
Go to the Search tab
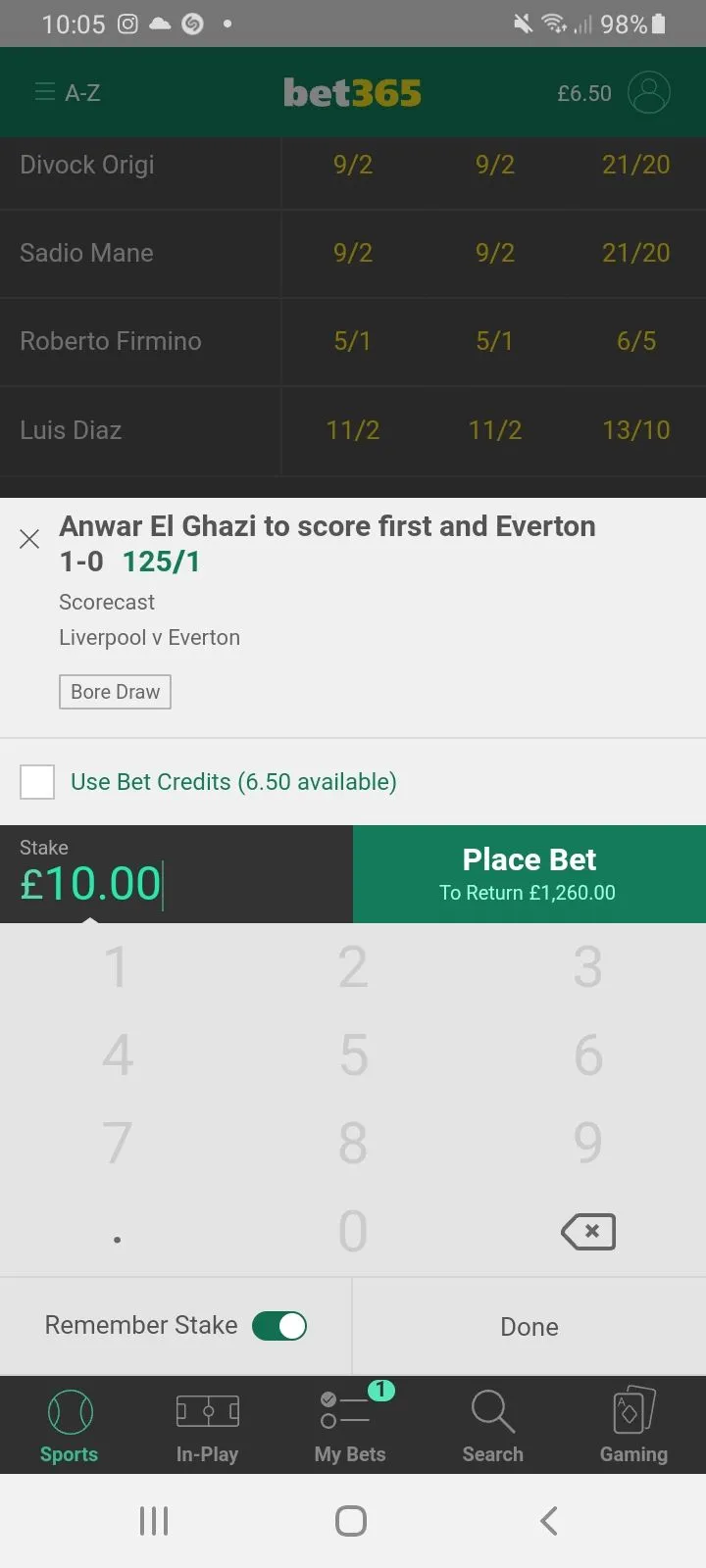pyautogui.click(x=492, y=1426)
